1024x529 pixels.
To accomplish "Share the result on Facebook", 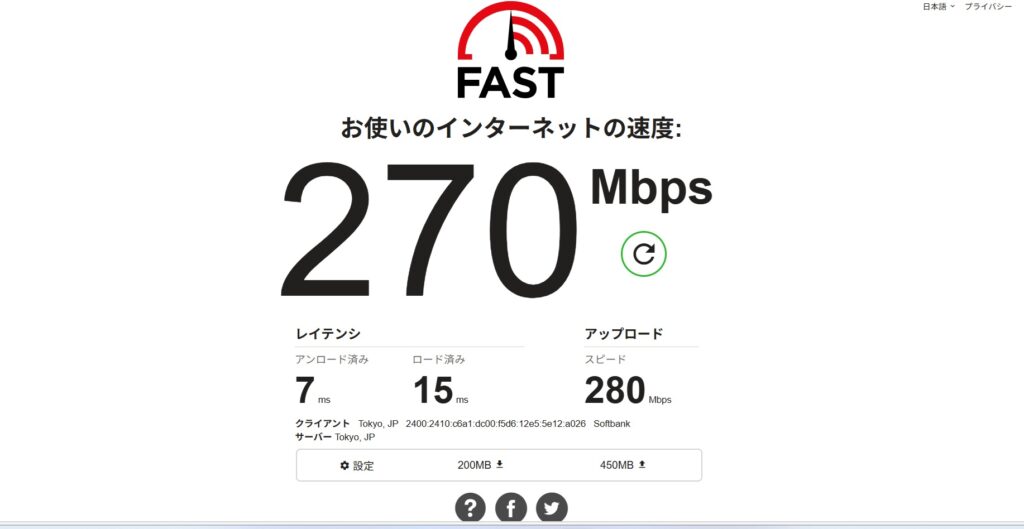I will [x=510, y=508].
